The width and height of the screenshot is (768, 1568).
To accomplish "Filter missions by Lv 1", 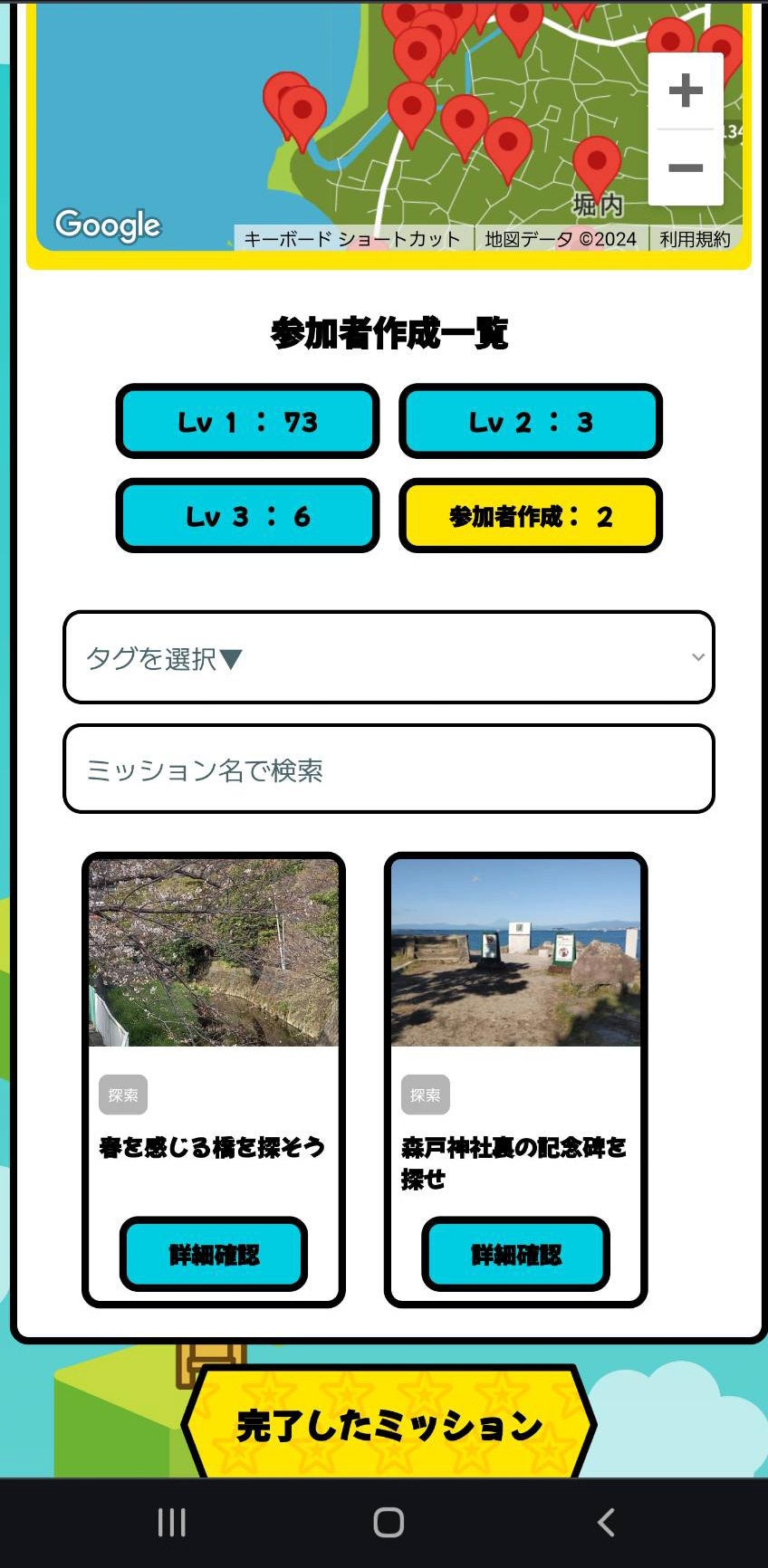I will point(247,422).
